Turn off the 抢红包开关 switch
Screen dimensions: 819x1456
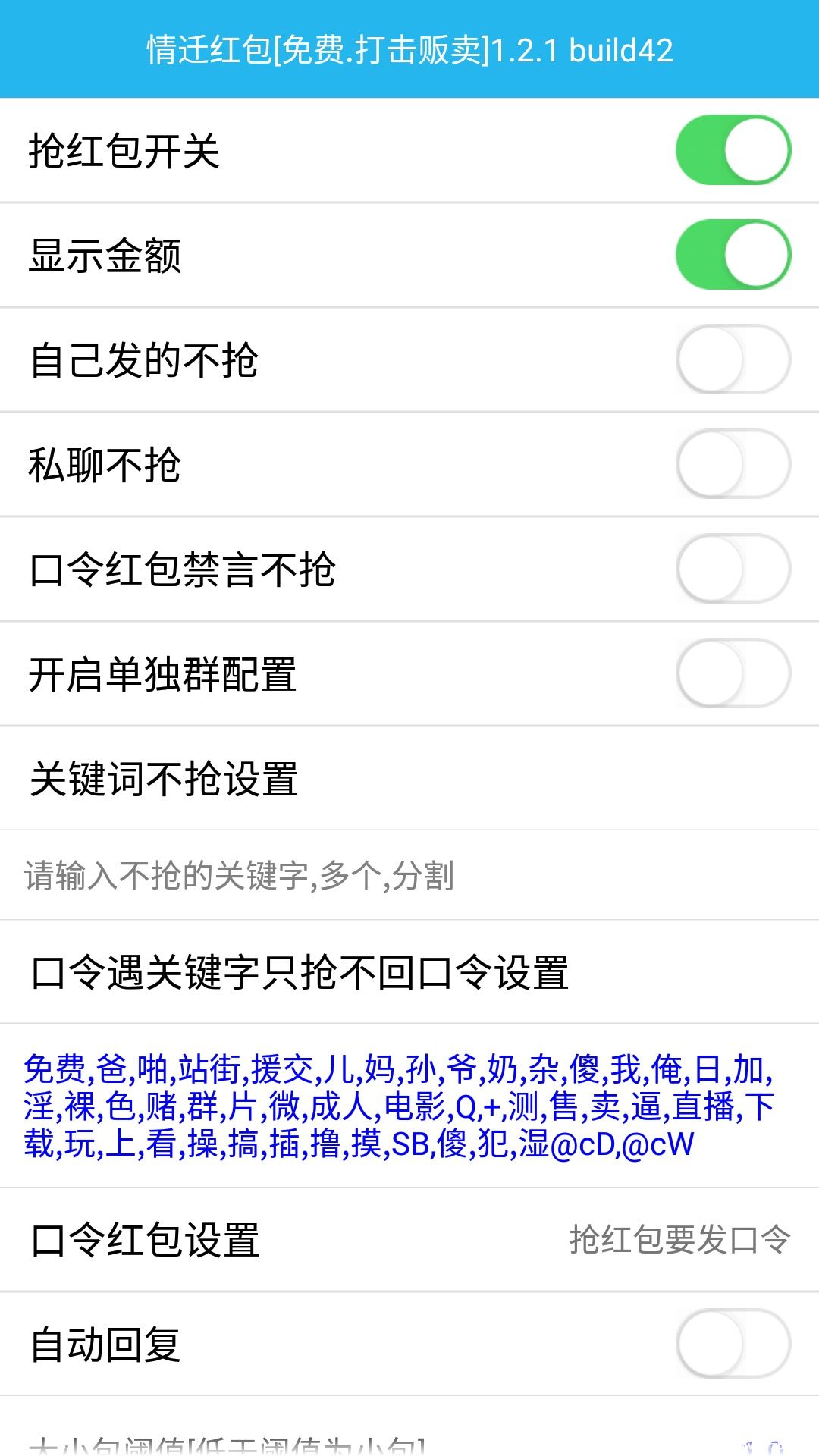coord(733,150)
